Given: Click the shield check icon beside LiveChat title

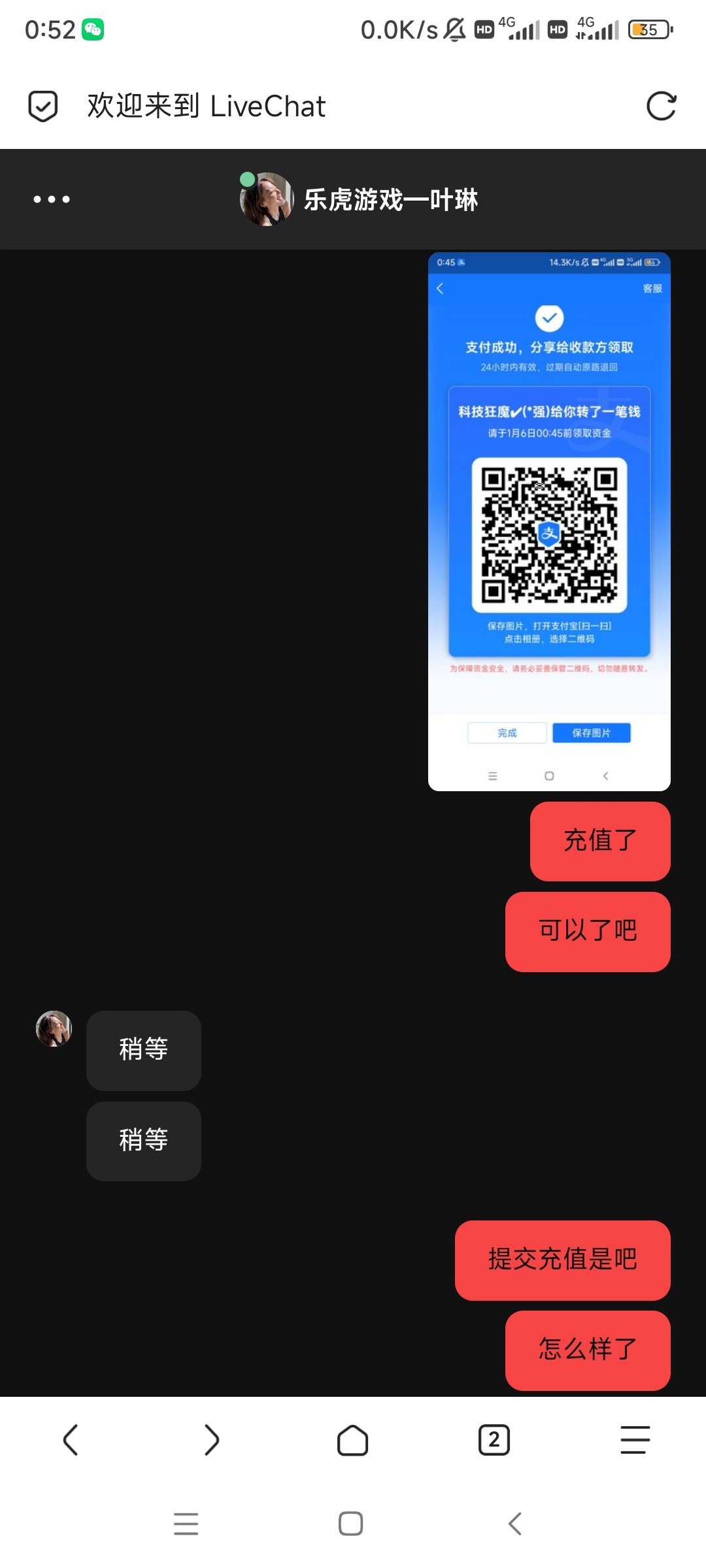Looking at the screenshot, I should click(x=42, y=105).
